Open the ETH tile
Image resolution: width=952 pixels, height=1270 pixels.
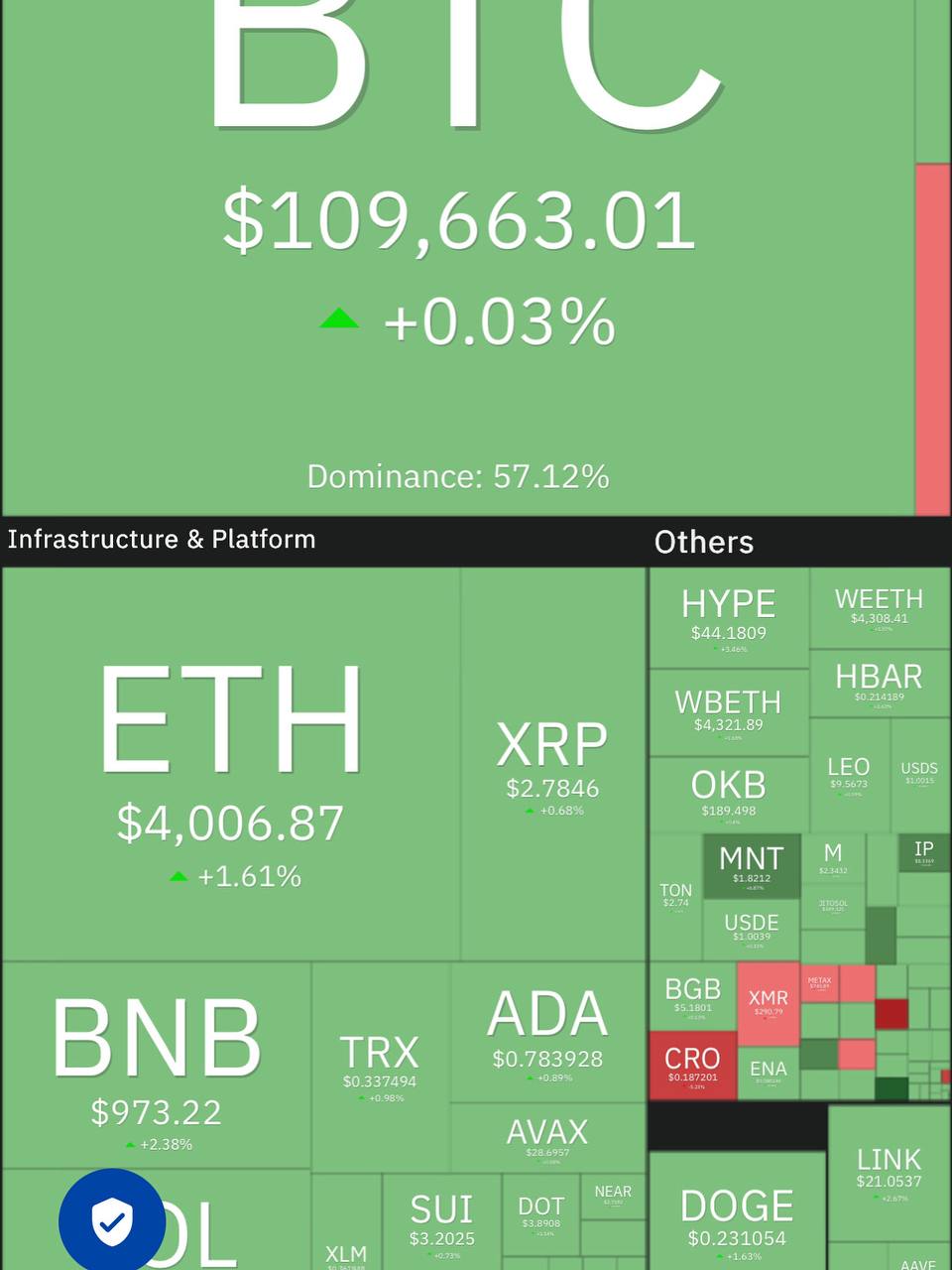click(230, 764)
